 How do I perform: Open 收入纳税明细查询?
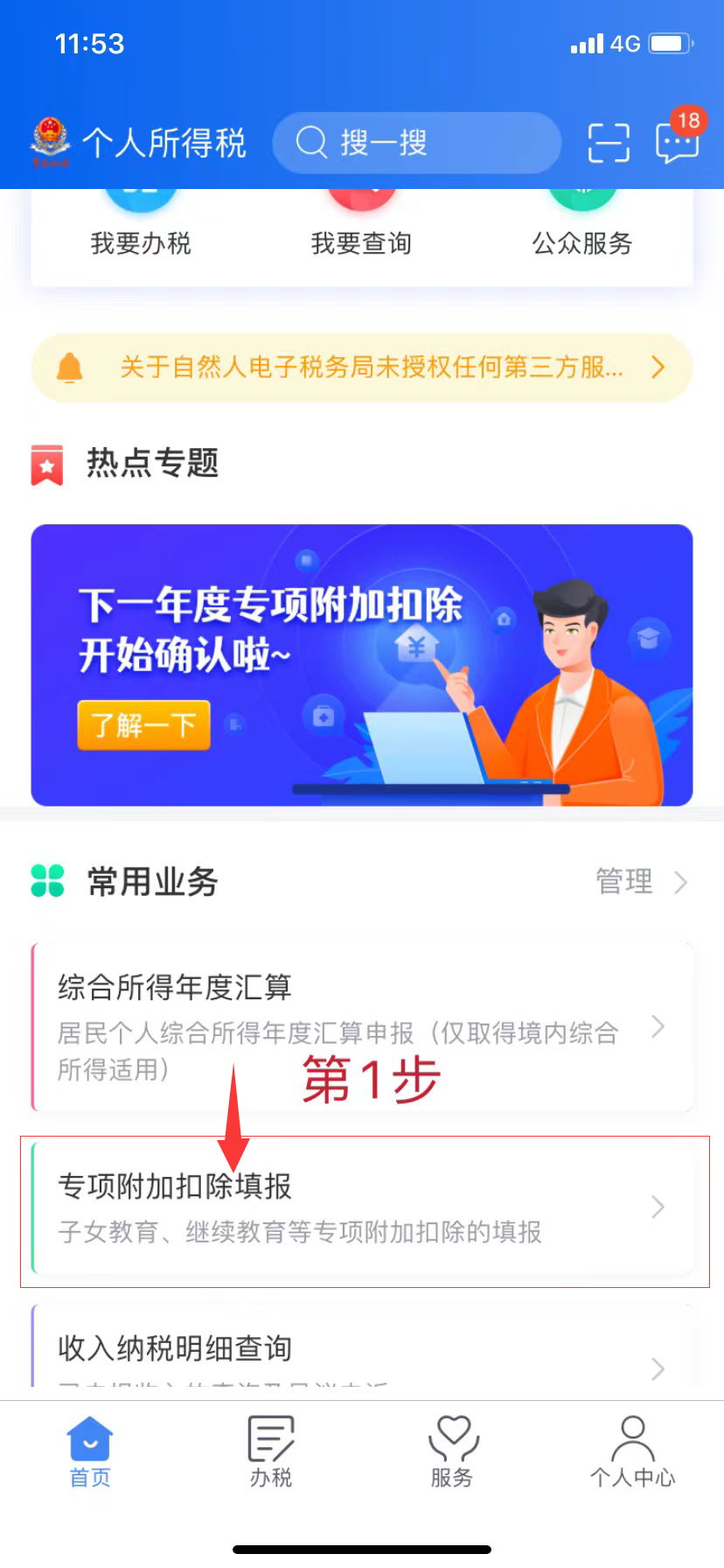coord(361,1349)
